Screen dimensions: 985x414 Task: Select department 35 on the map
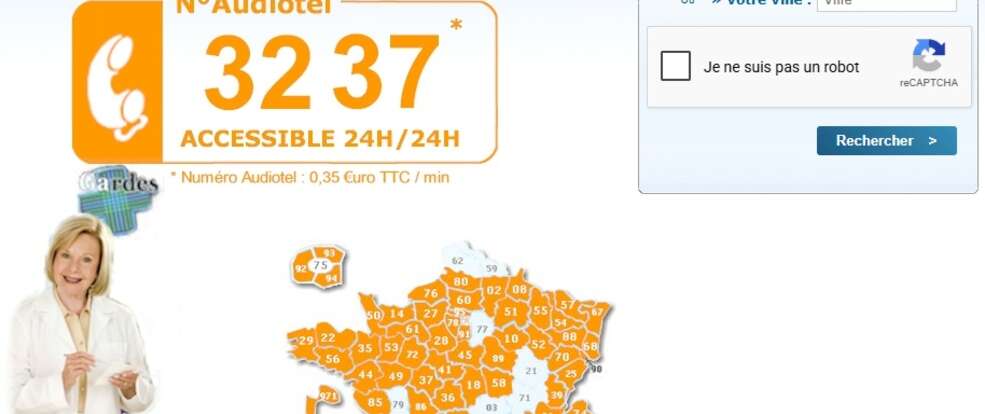click(x=365, y=349)
